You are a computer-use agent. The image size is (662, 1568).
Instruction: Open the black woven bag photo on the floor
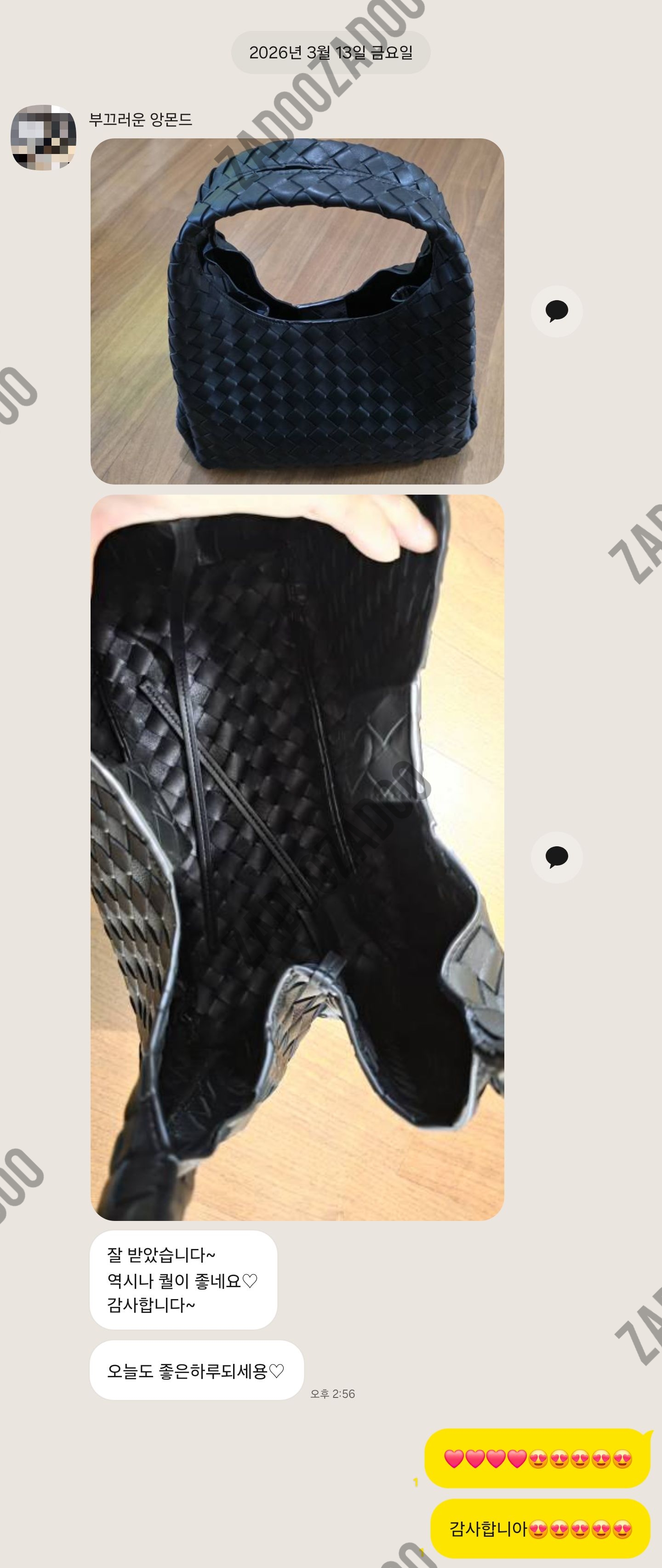click(297, 311)
